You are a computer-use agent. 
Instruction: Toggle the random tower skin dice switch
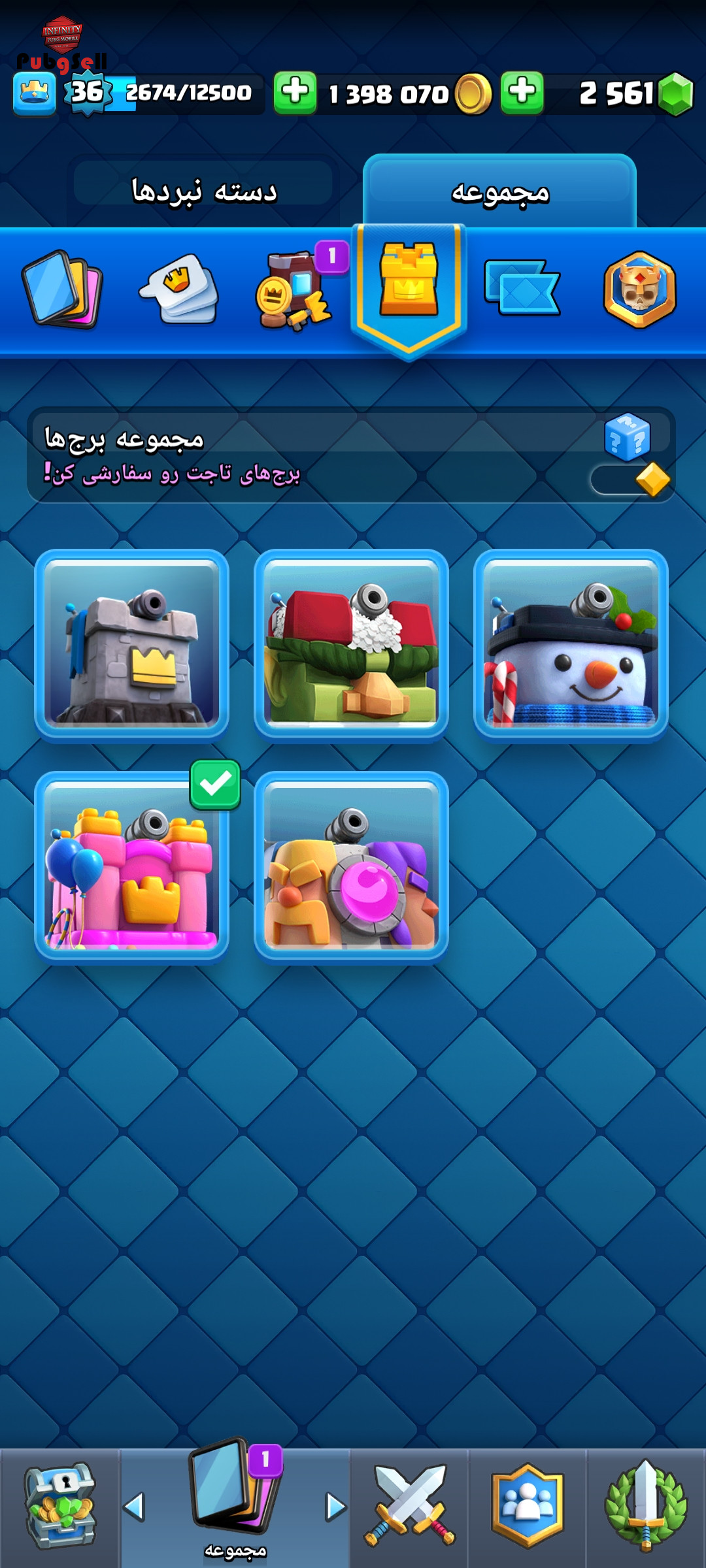[x=631, y=479]
